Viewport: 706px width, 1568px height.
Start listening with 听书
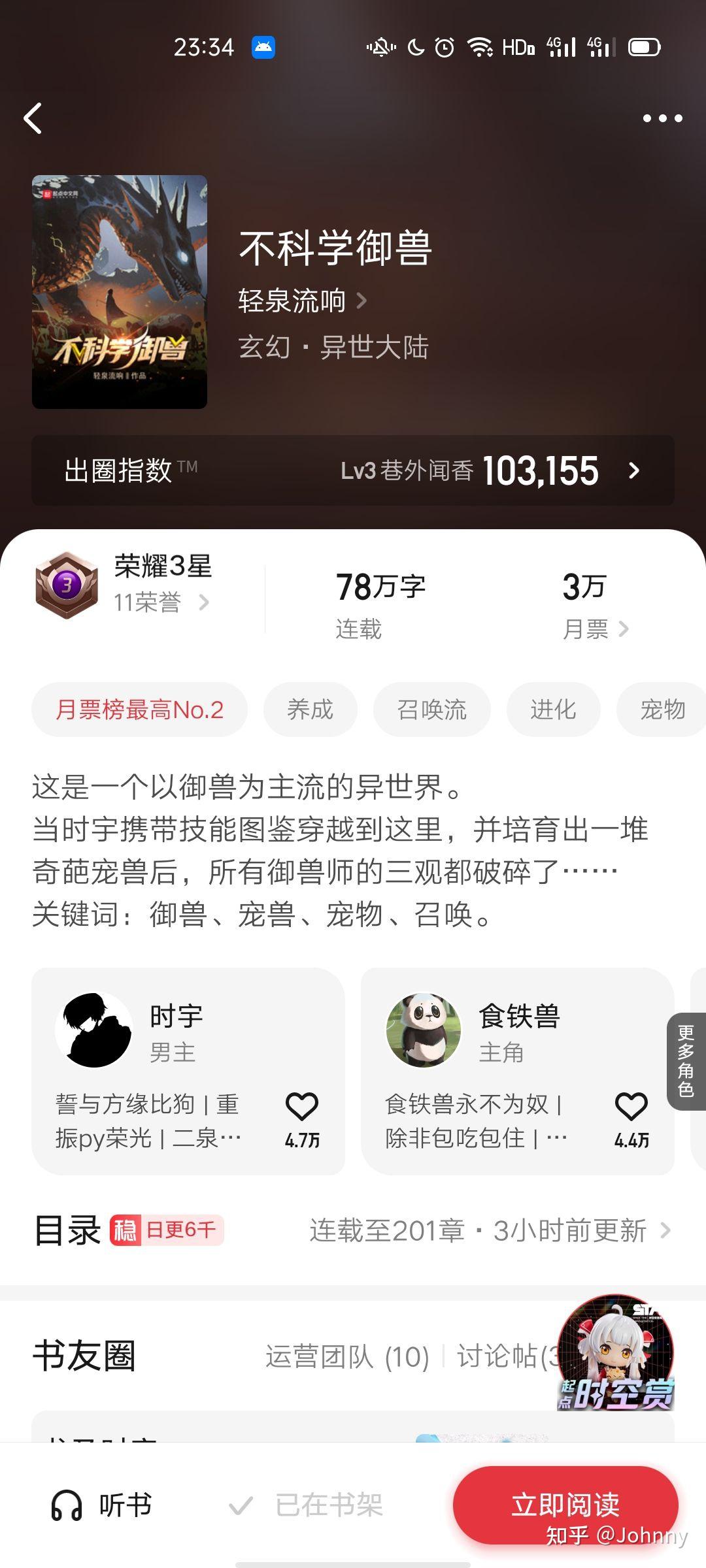click(102, 1505)
